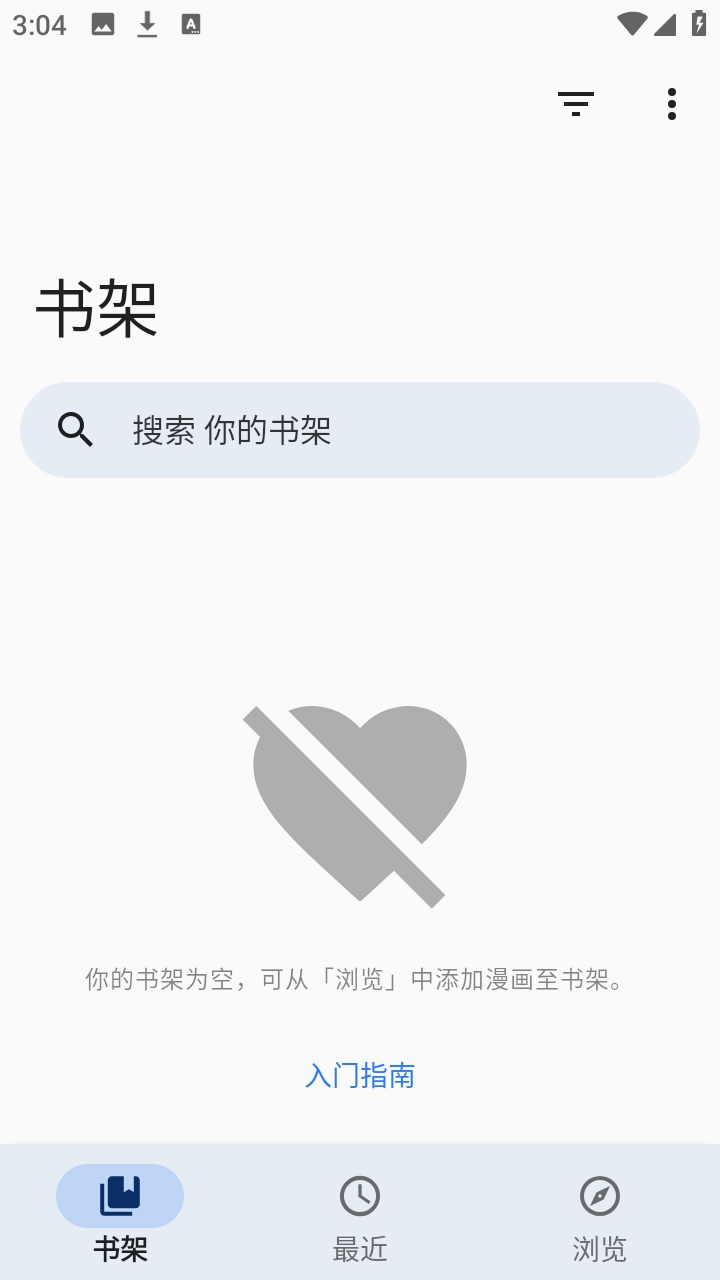Tap the 搜索 你的书架 search box
720x1280 pixels.
click(360, 430)
